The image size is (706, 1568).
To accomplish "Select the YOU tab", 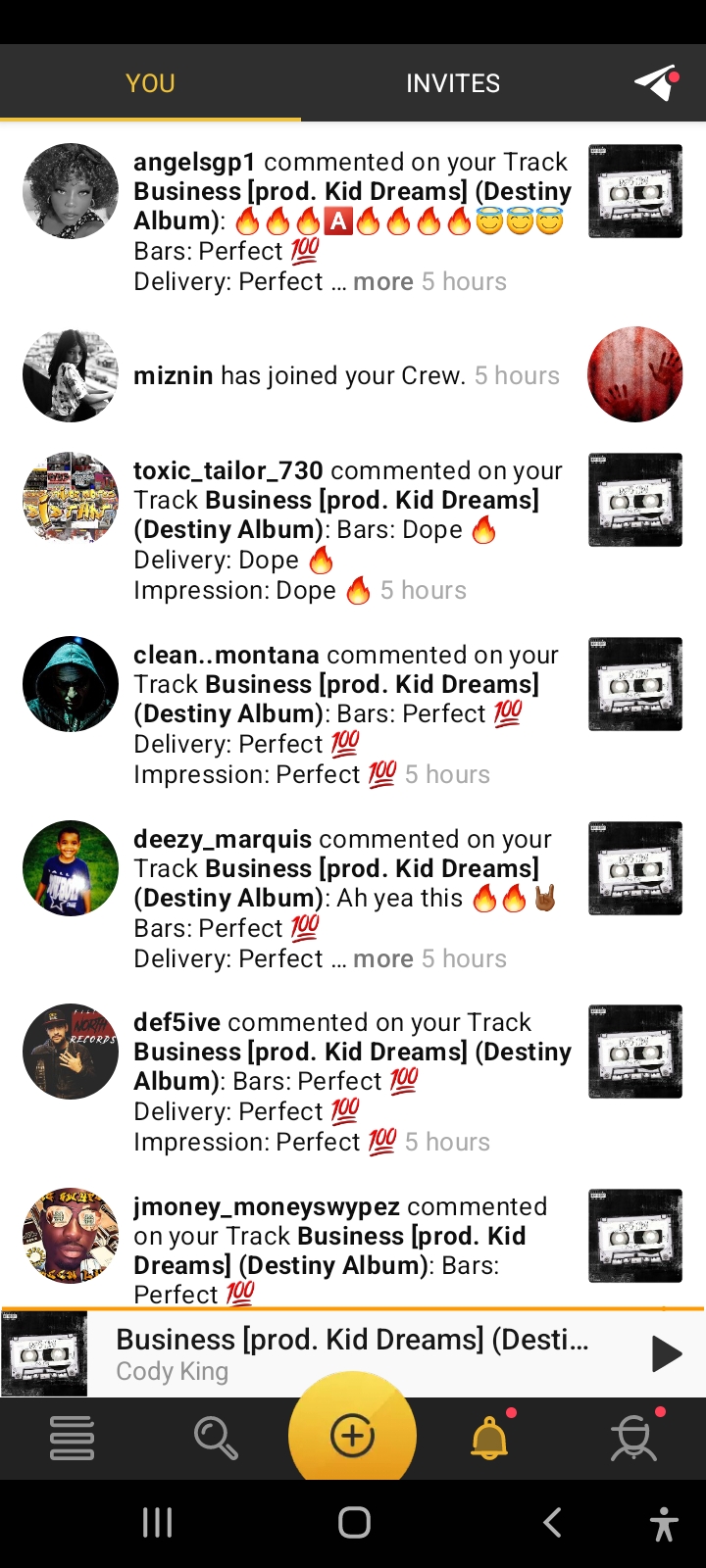I will pos(150,83).
